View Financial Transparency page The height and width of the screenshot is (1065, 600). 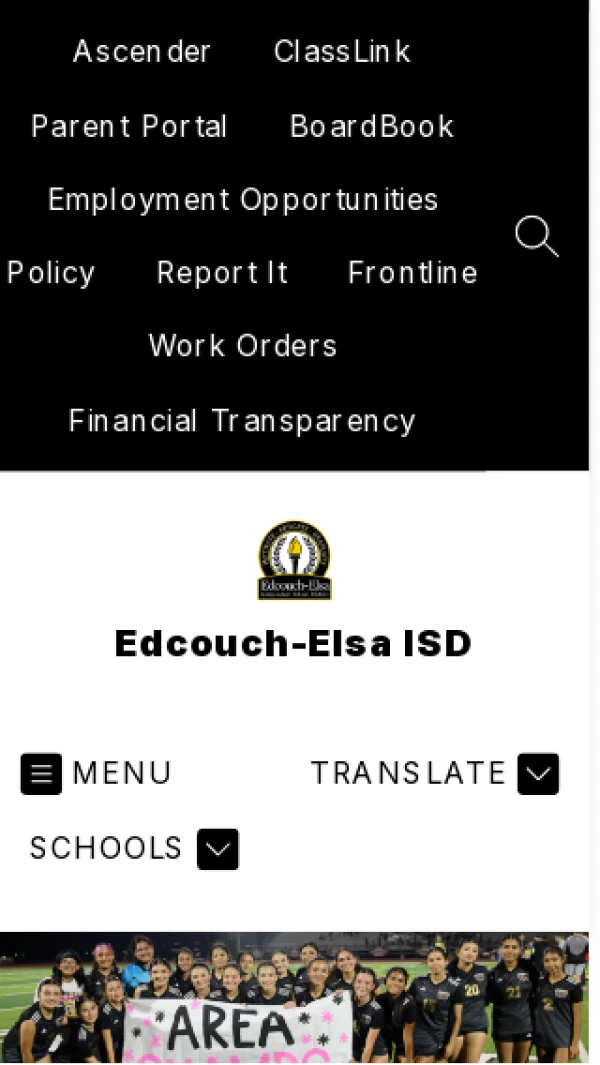[242, 421]
